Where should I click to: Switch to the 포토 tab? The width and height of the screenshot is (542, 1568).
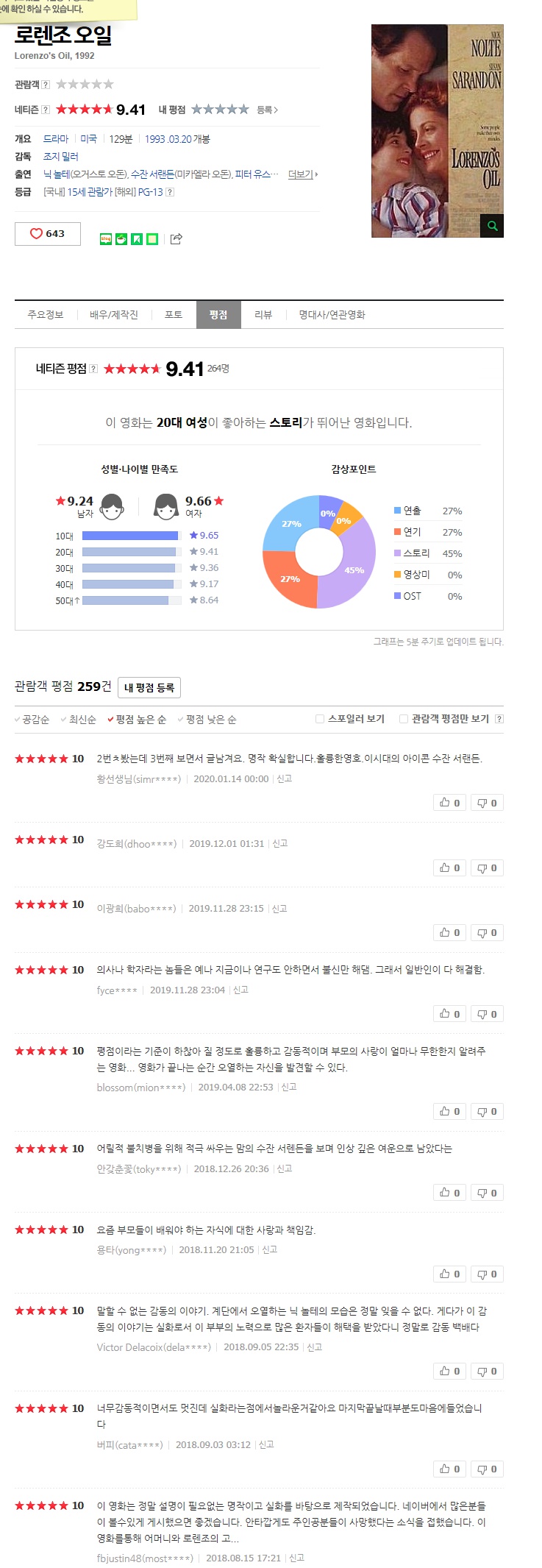tap(174, 315)
